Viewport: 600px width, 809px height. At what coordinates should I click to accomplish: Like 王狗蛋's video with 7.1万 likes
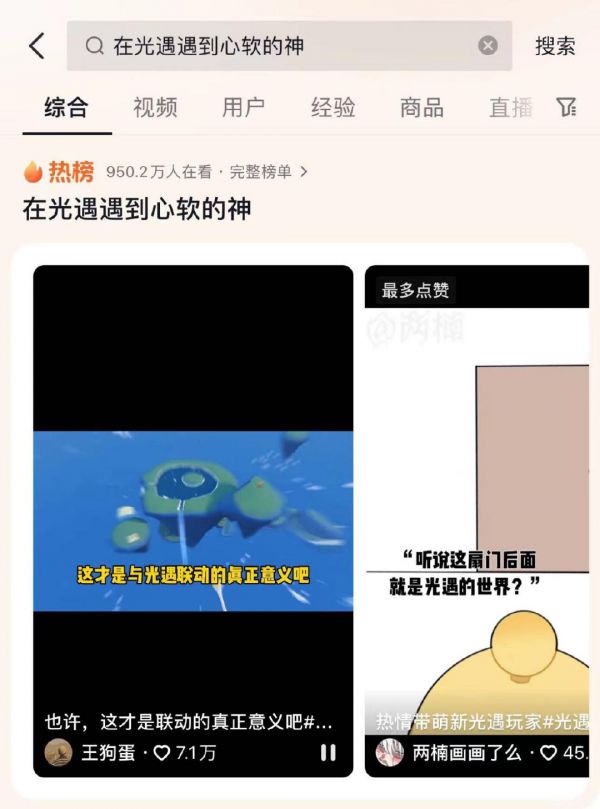point(162,753)
